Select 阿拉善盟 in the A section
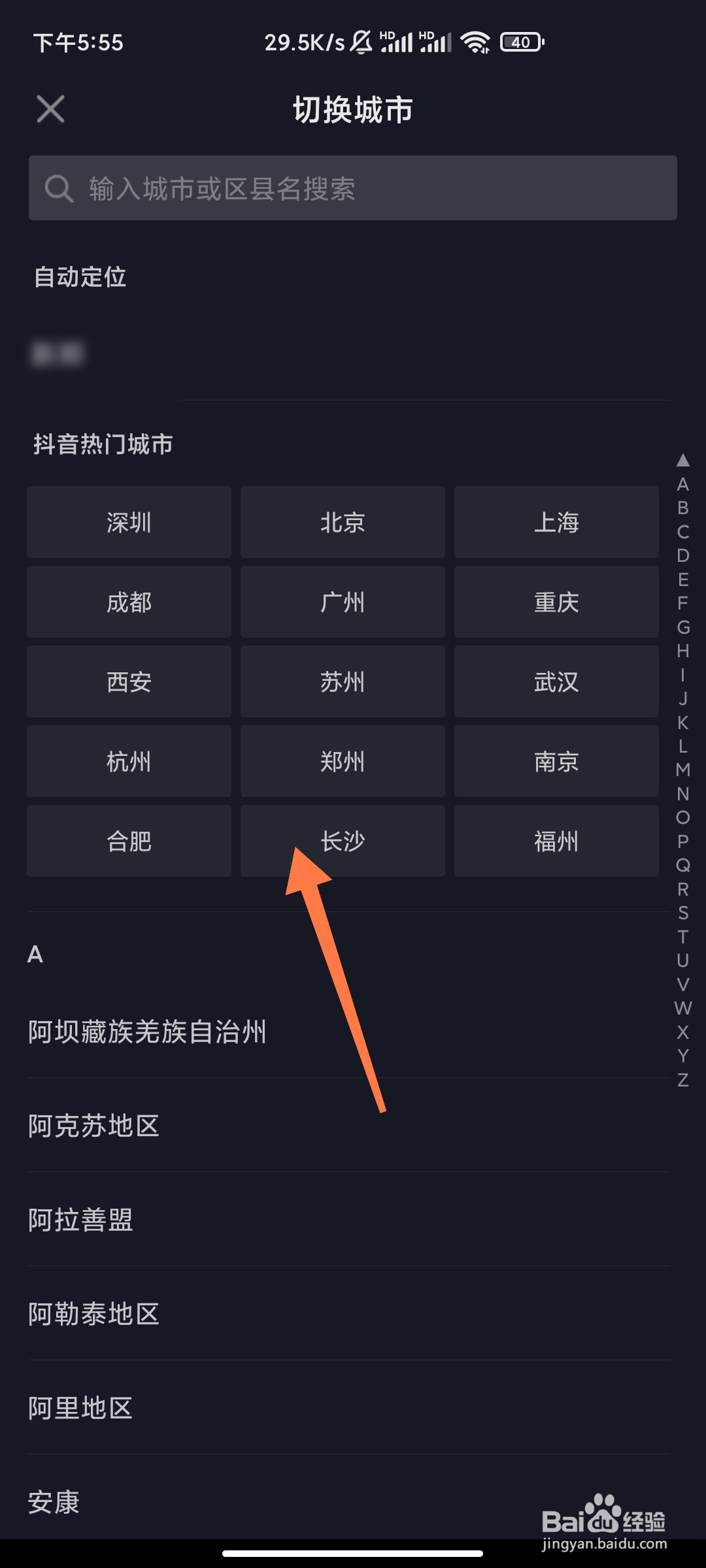Image resolution: width=706 pixels, height=1568 pixels. point(82,1220)
